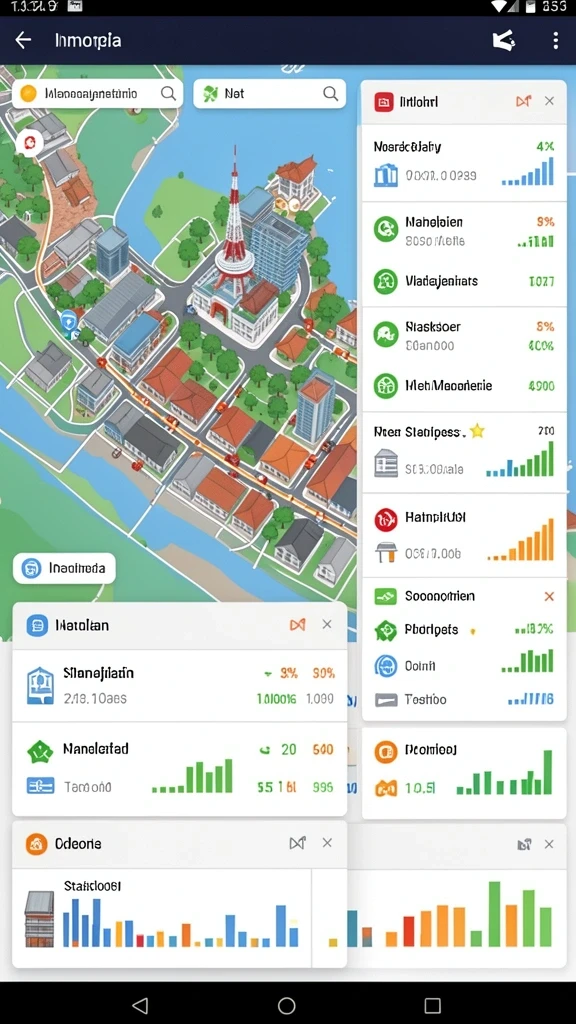Close the Odeorie chart panel
Image resolution: width=576 pixels, height=1024 pixels.
click(327, 843)
